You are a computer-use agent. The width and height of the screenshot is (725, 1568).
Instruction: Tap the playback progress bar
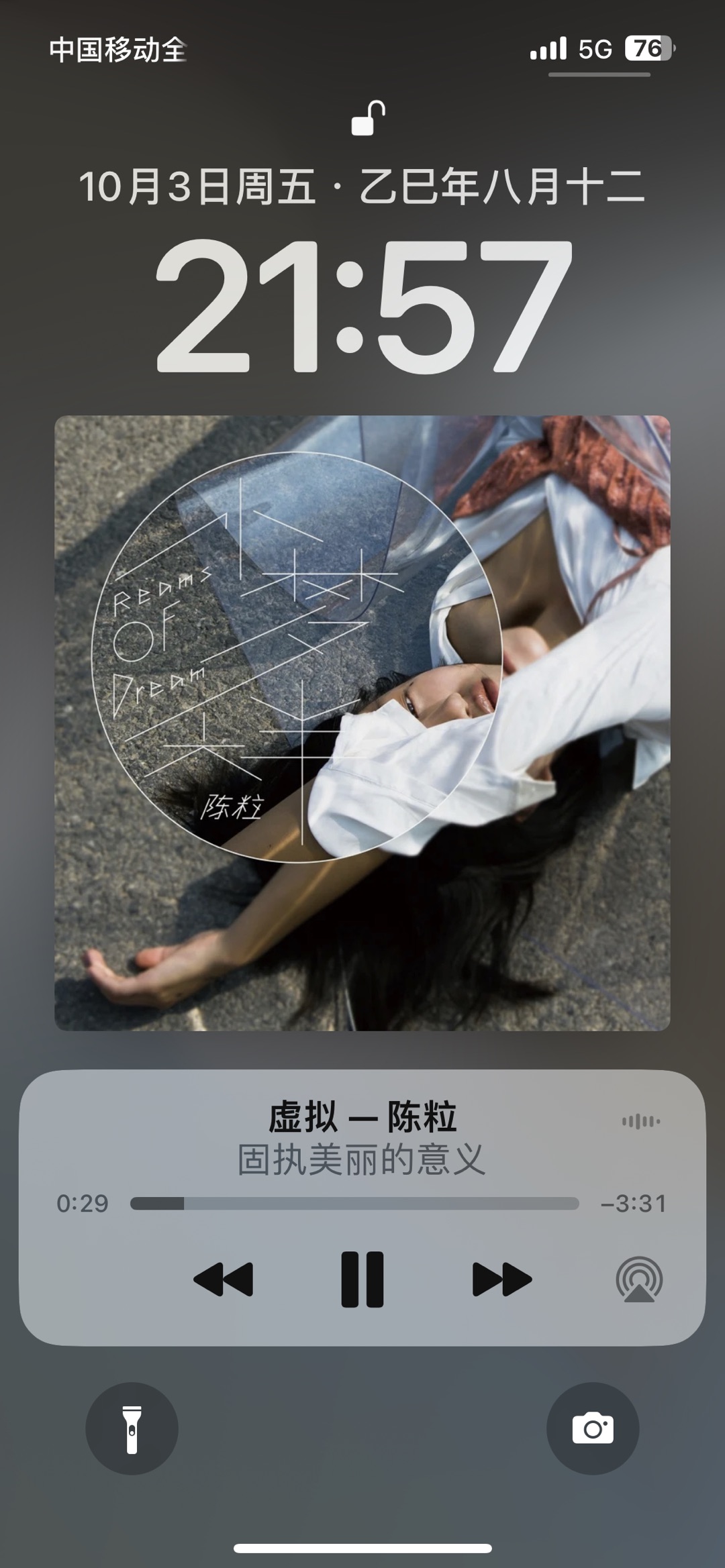tap(354, 1204)
